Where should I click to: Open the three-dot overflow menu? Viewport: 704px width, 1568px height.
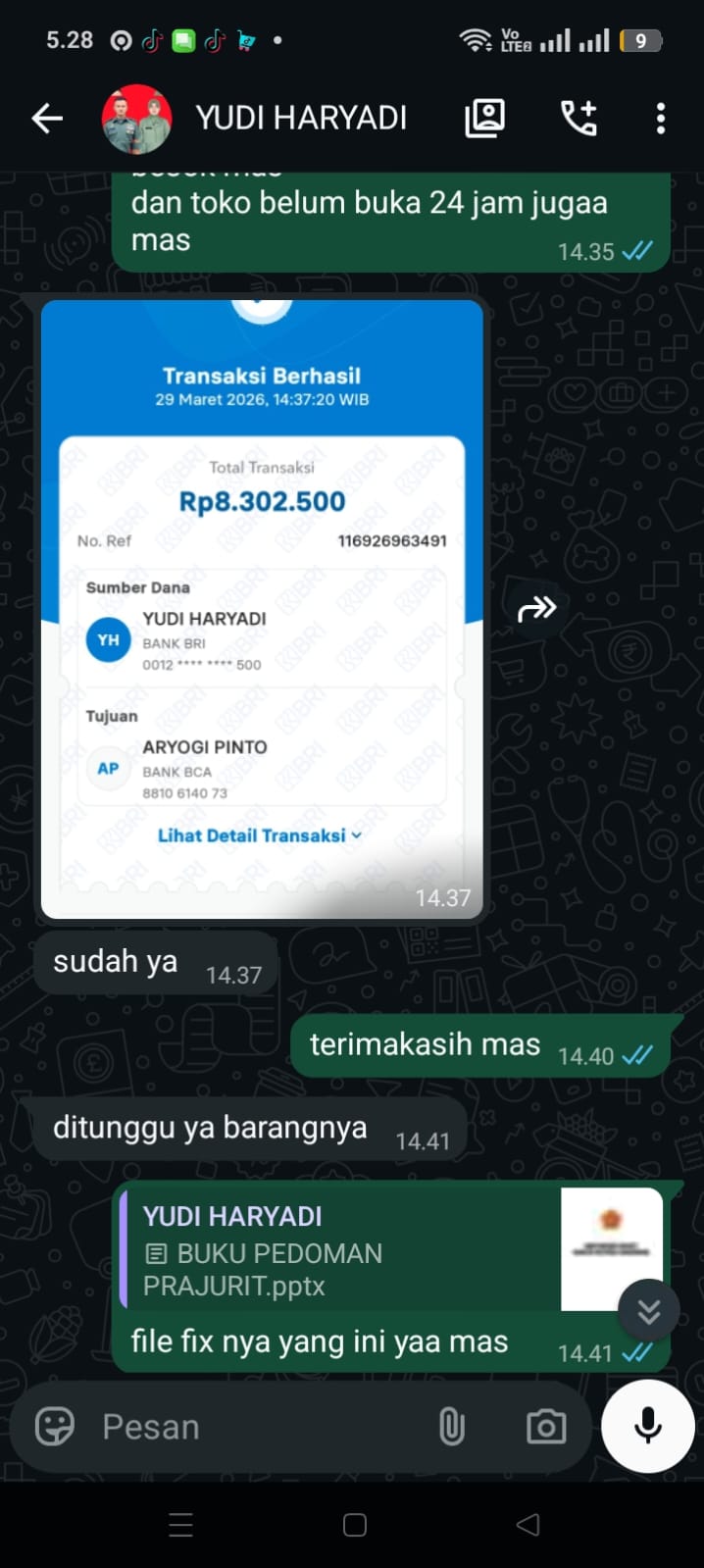pos(661,119)
